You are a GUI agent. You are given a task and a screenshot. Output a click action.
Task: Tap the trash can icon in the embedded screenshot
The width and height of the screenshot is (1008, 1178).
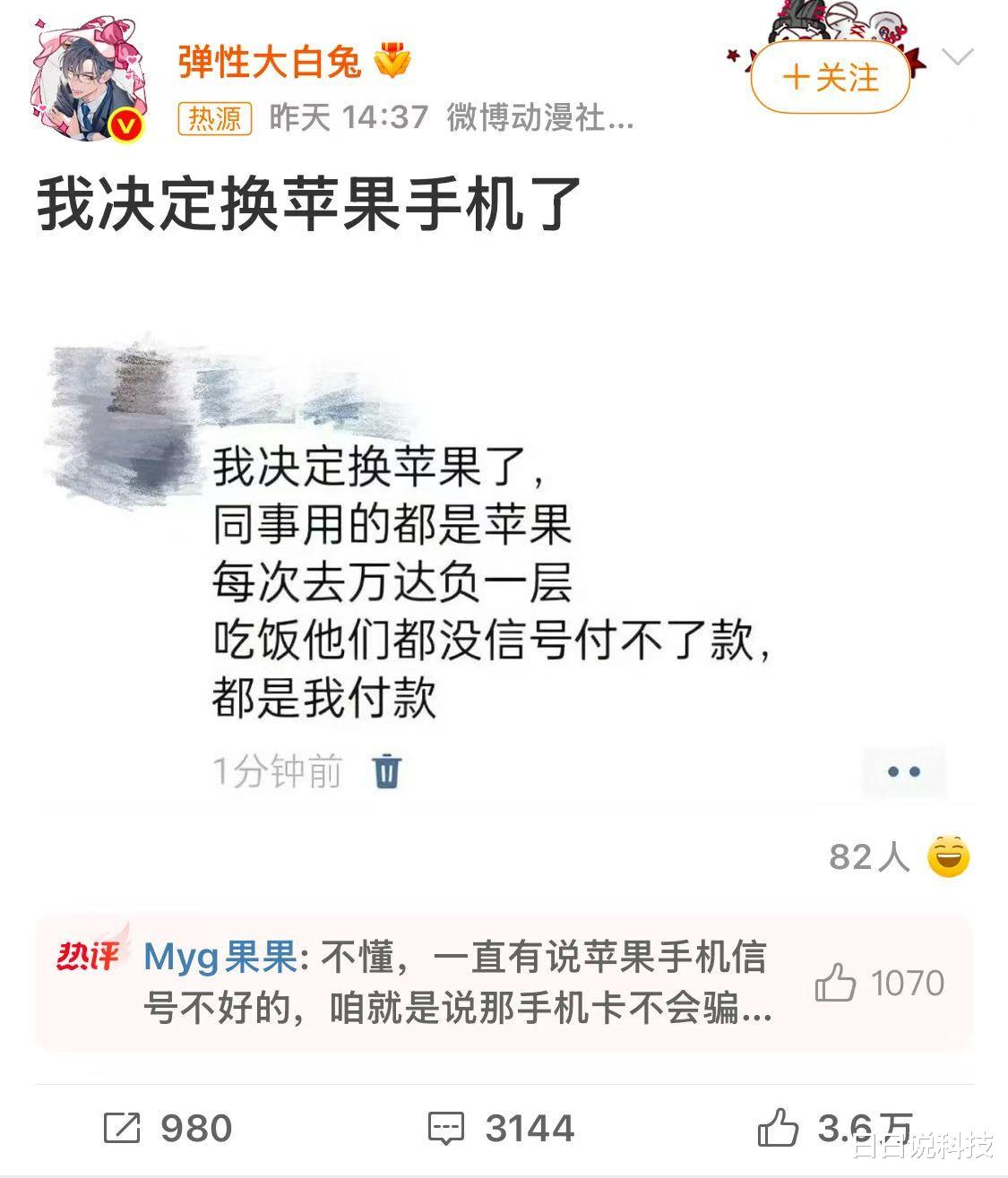387,770
